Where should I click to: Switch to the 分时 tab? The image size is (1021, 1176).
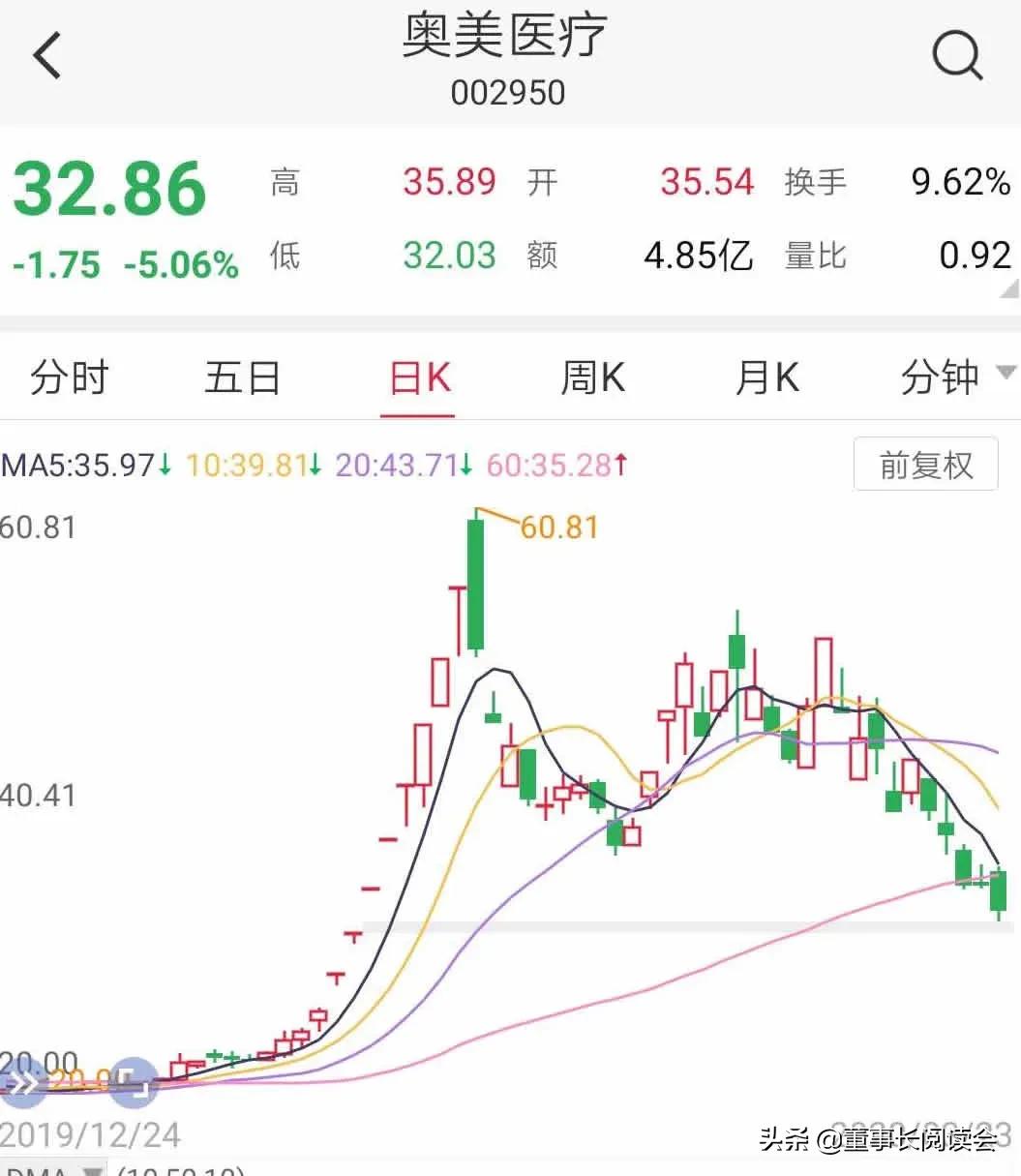coord(68,377)
